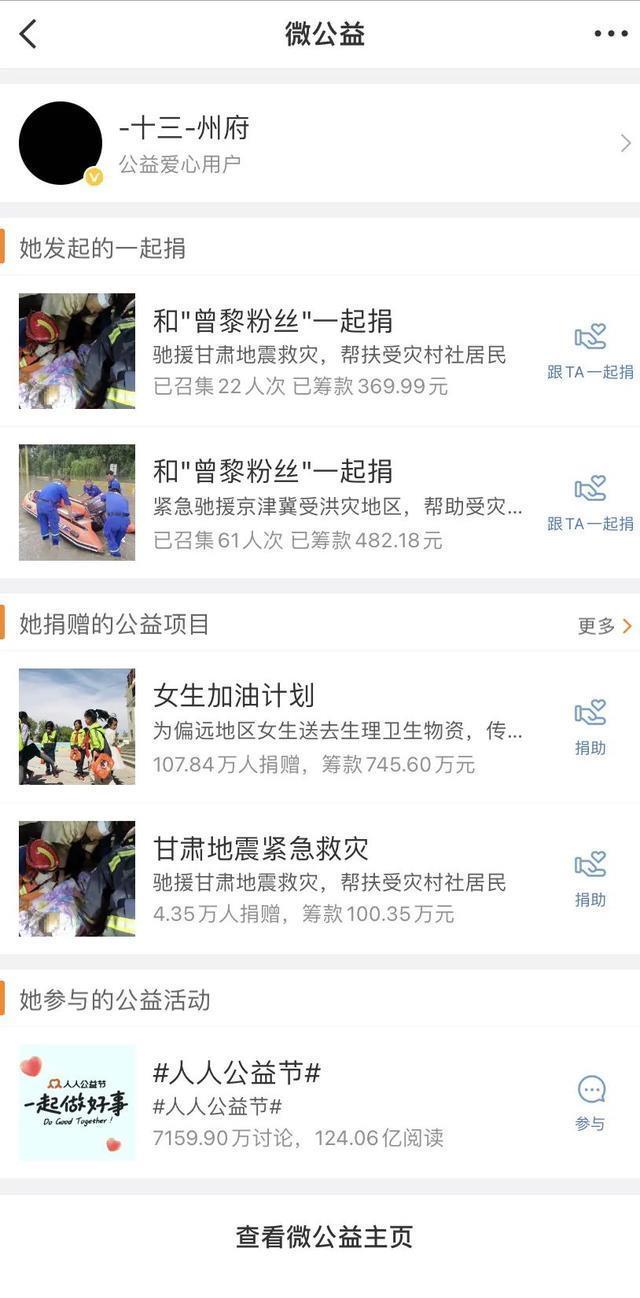Tap 捐助 for 甘肃地震紧急救灾

(x=590, y=879)
